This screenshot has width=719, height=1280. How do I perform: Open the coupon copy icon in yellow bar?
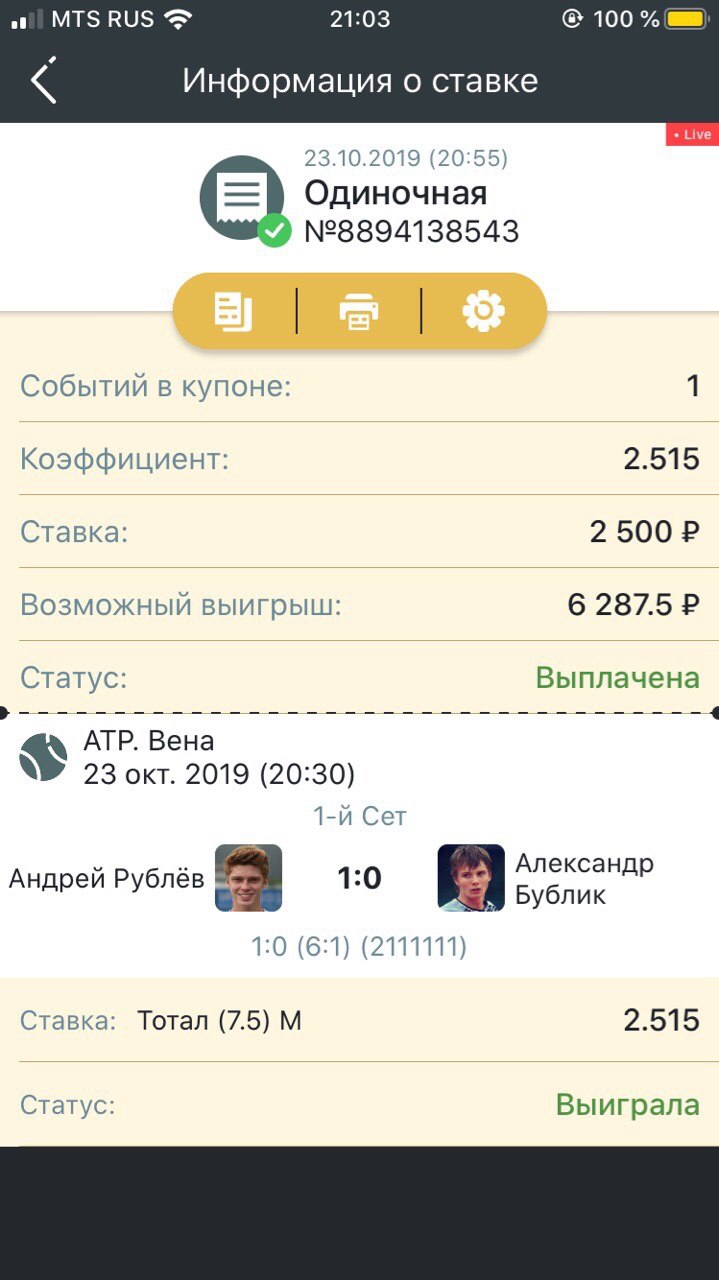(234, 312)
